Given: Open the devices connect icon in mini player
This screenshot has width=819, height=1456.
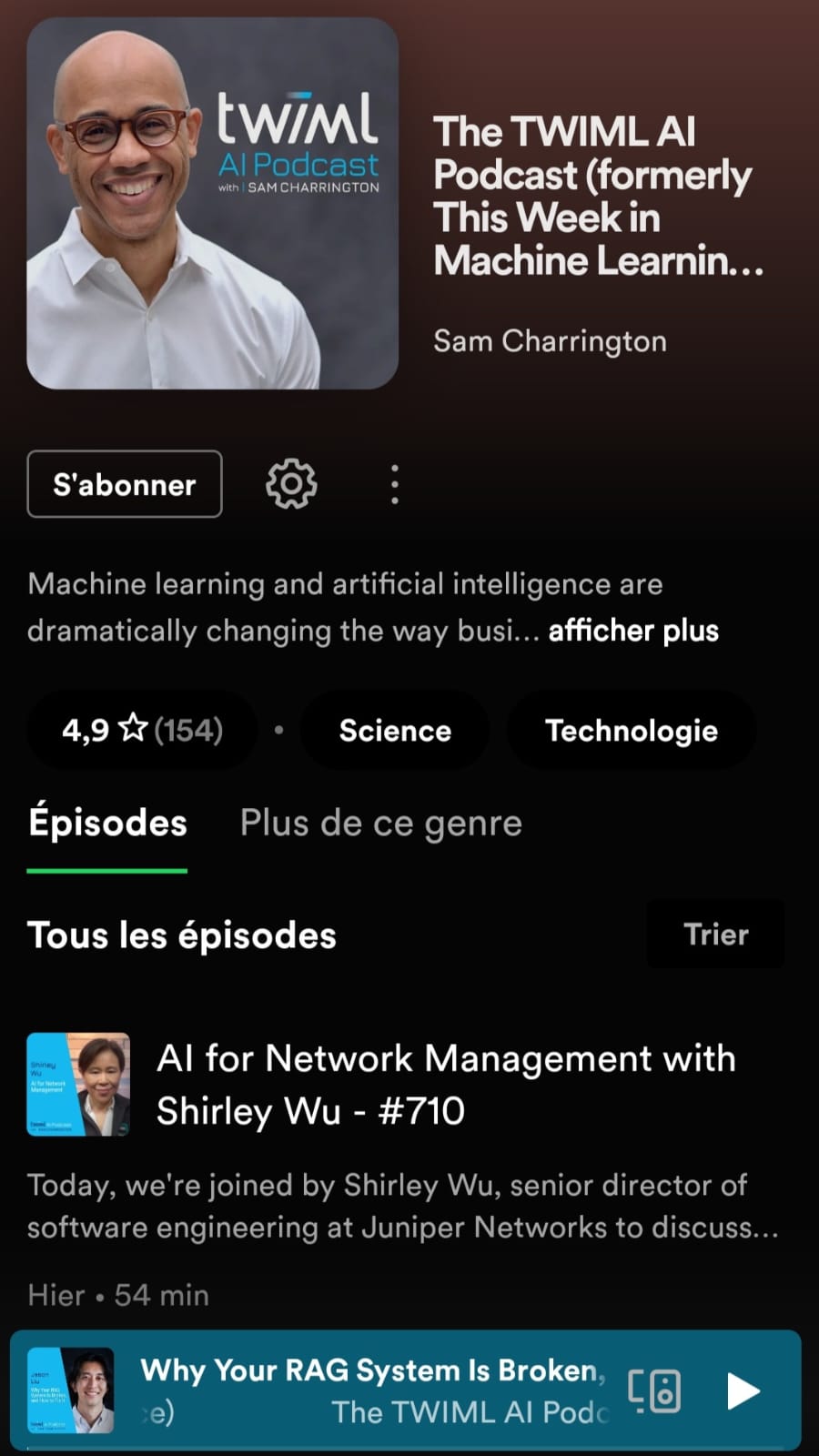Looking at the screenshot, I should 654,1390.
